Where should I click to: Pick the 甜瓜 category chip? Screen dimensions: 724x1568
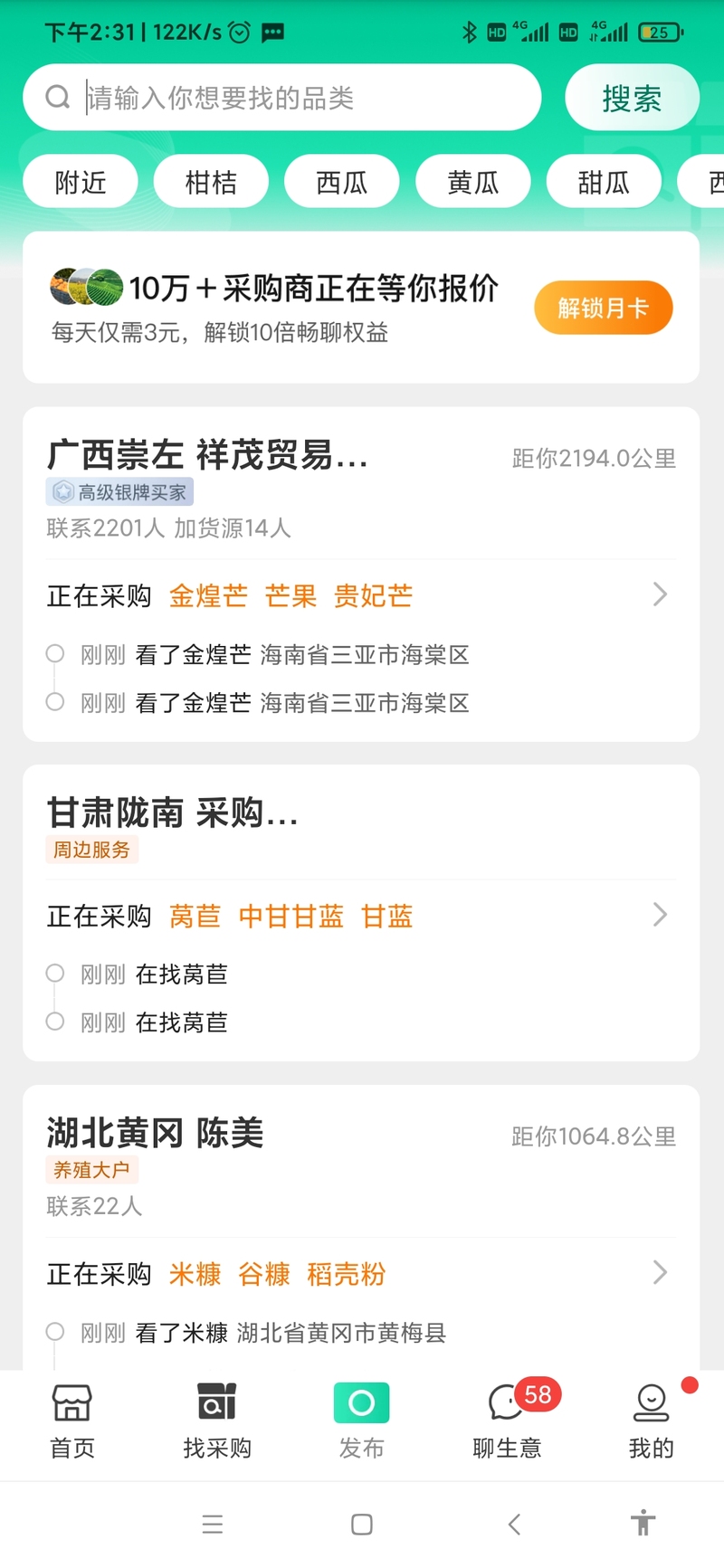coord(604,182)
